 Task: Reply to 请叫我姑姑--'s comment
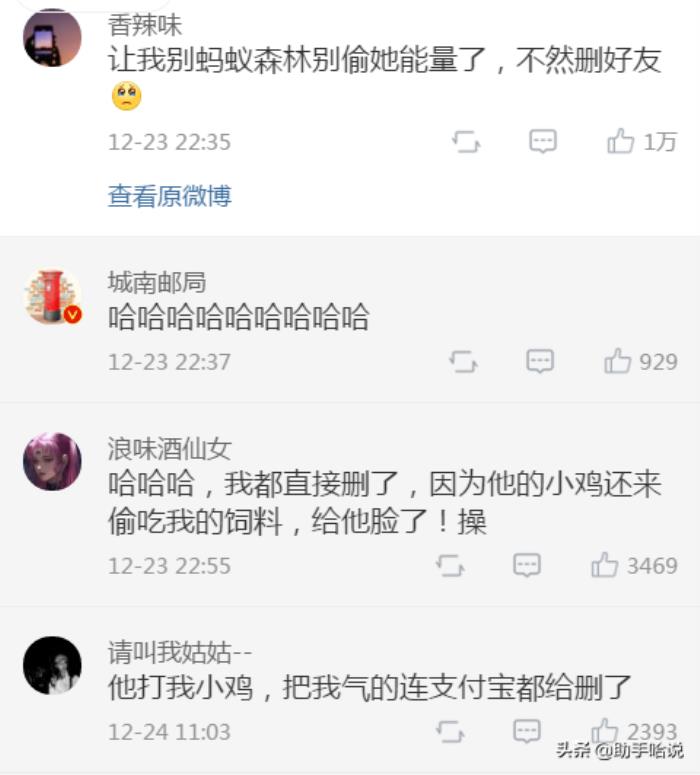point(527,731)
